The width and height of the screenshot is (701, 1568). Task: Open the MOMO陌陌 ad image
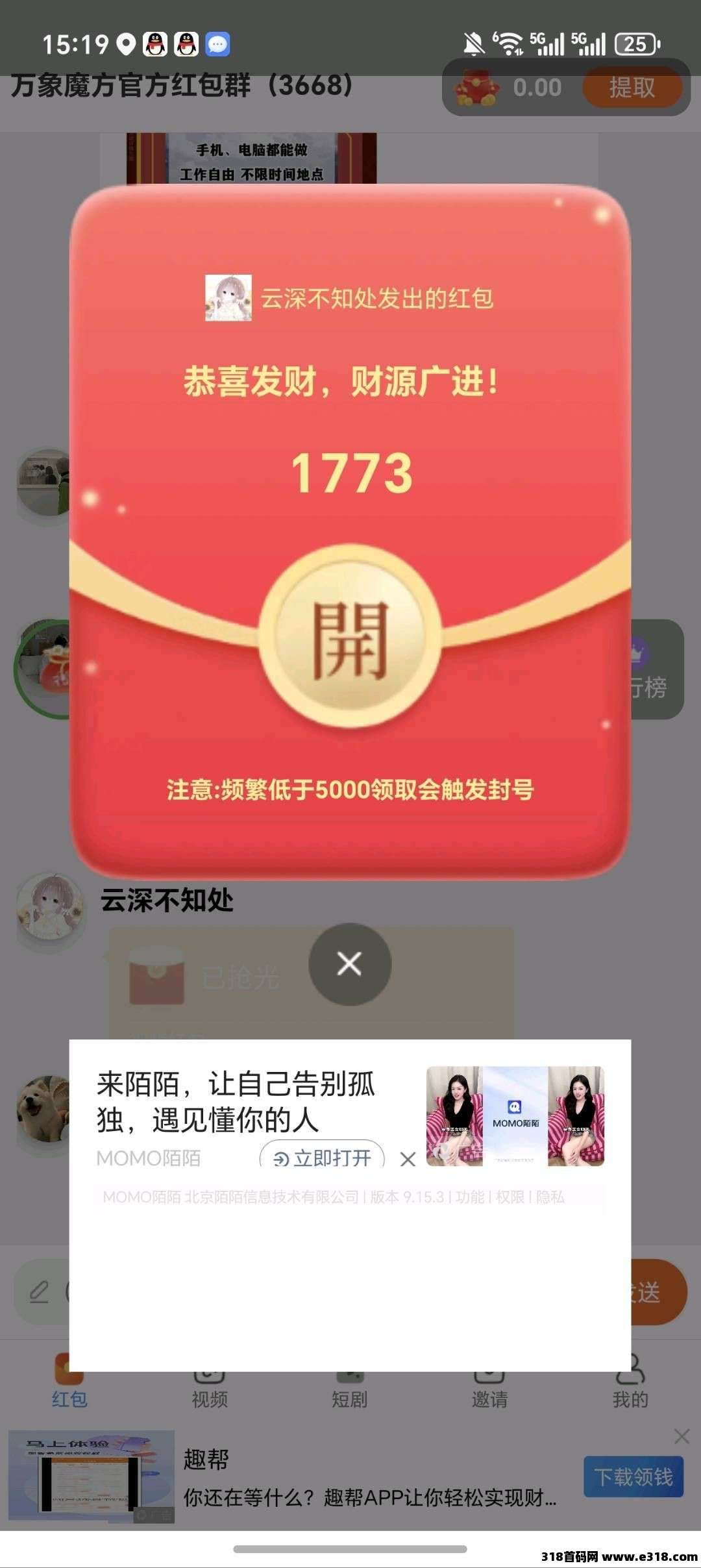coord(515,1116)
